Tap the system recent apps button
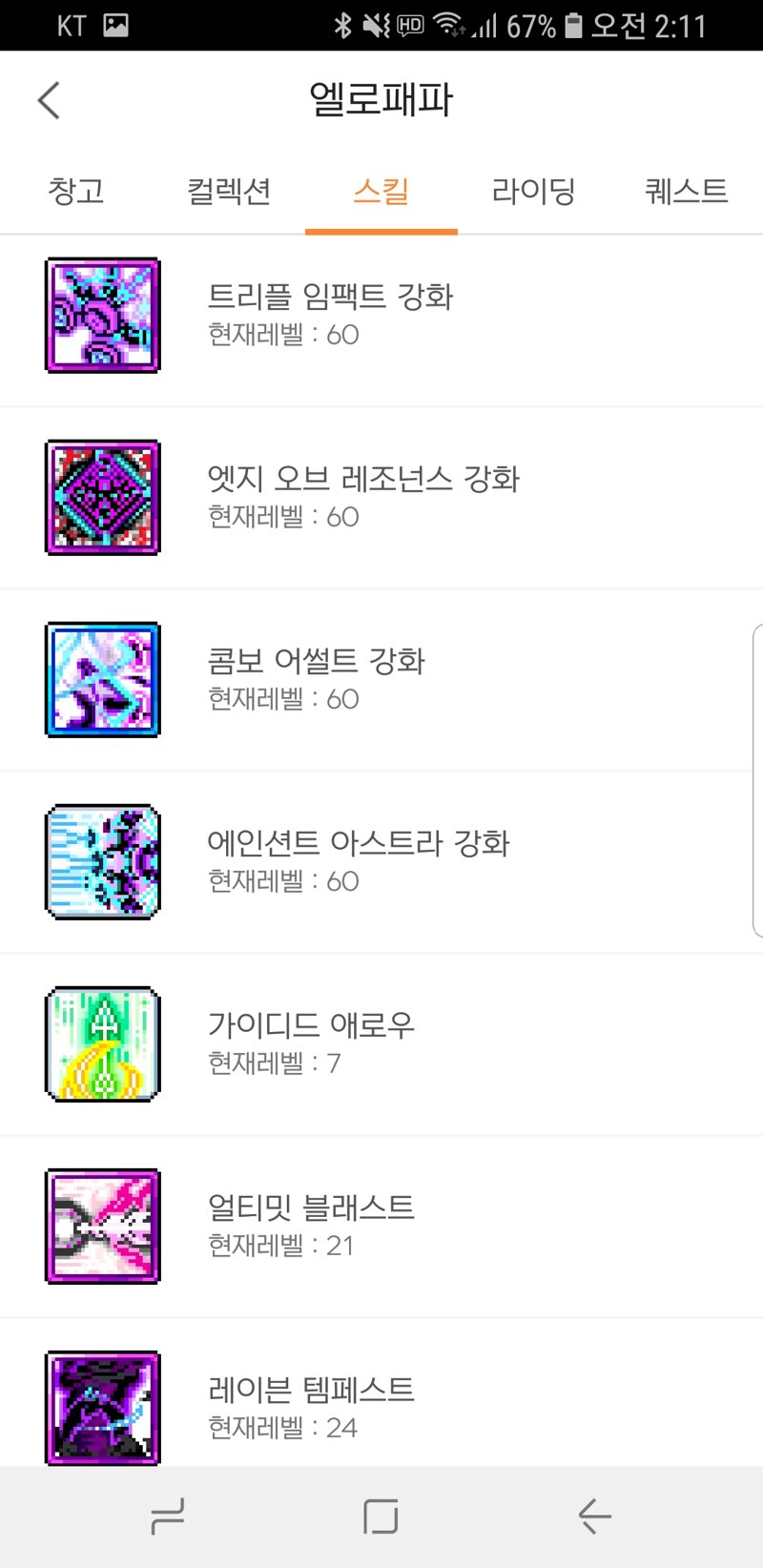The image size is (763, 1568). pyautogui.click(x=168, y=1516)
